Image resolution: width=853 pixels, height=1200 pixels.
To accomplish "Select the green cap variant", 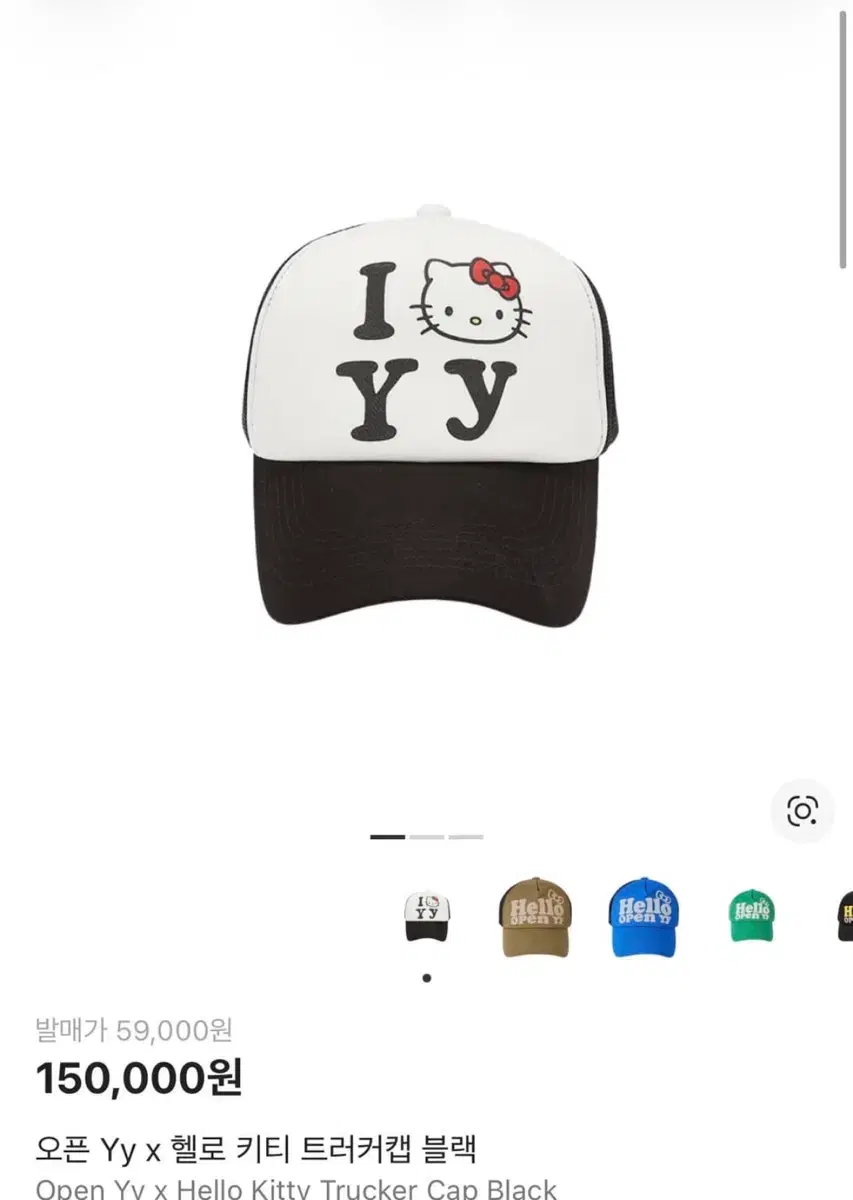I will tap(752, 916).
